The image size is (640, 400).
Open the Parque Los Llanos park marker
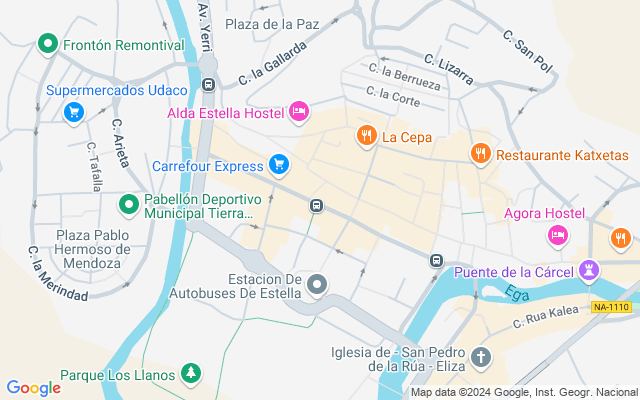point(191,373)
